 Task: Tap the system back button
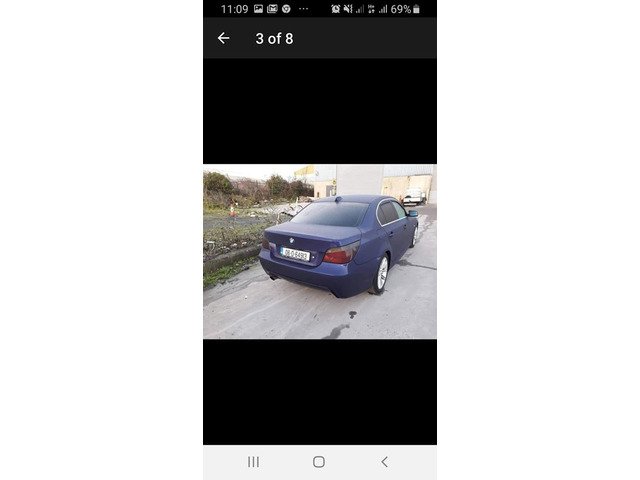point(385,462)
